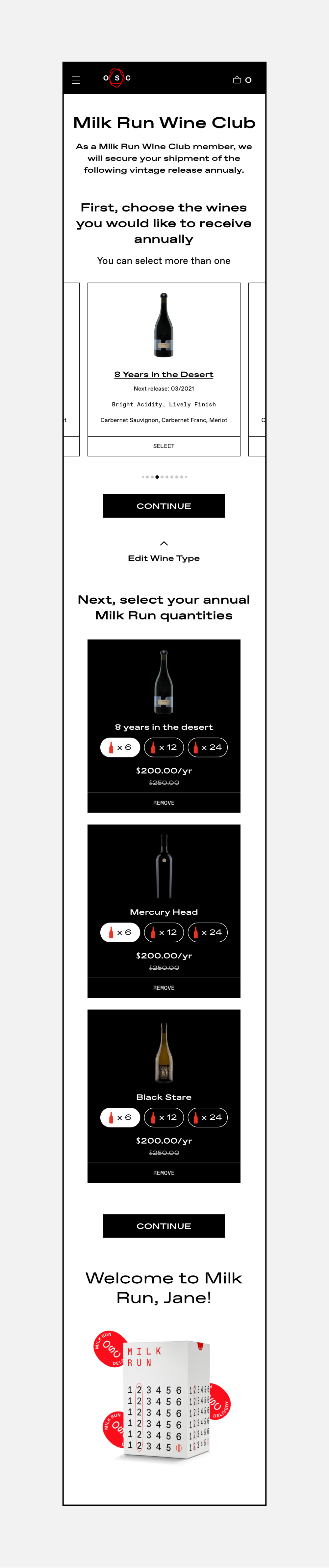Choose x 24 for 8 years in the desert

tap(207, 748)
